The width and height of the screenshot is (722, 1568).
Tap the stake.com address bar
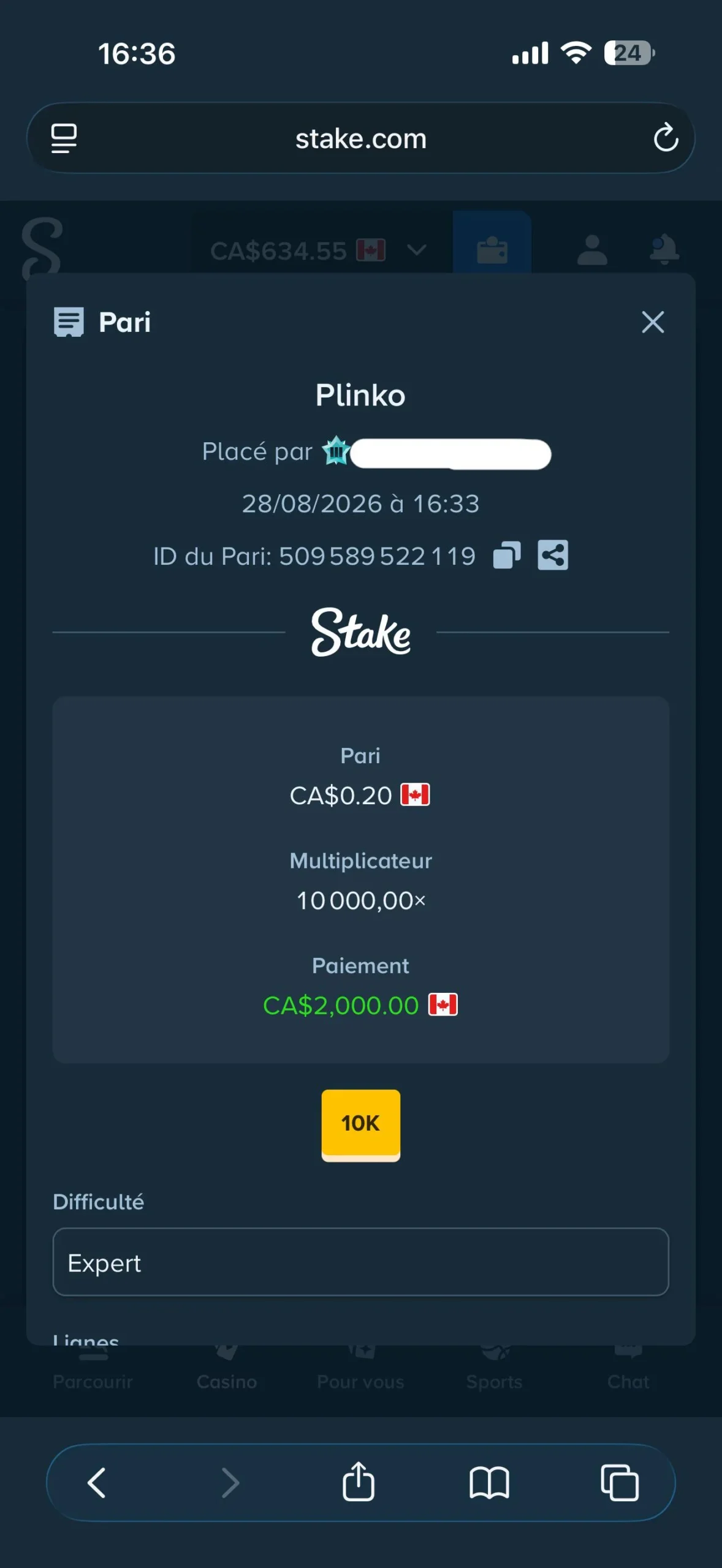pyautogui.click(x=360, y=138)
